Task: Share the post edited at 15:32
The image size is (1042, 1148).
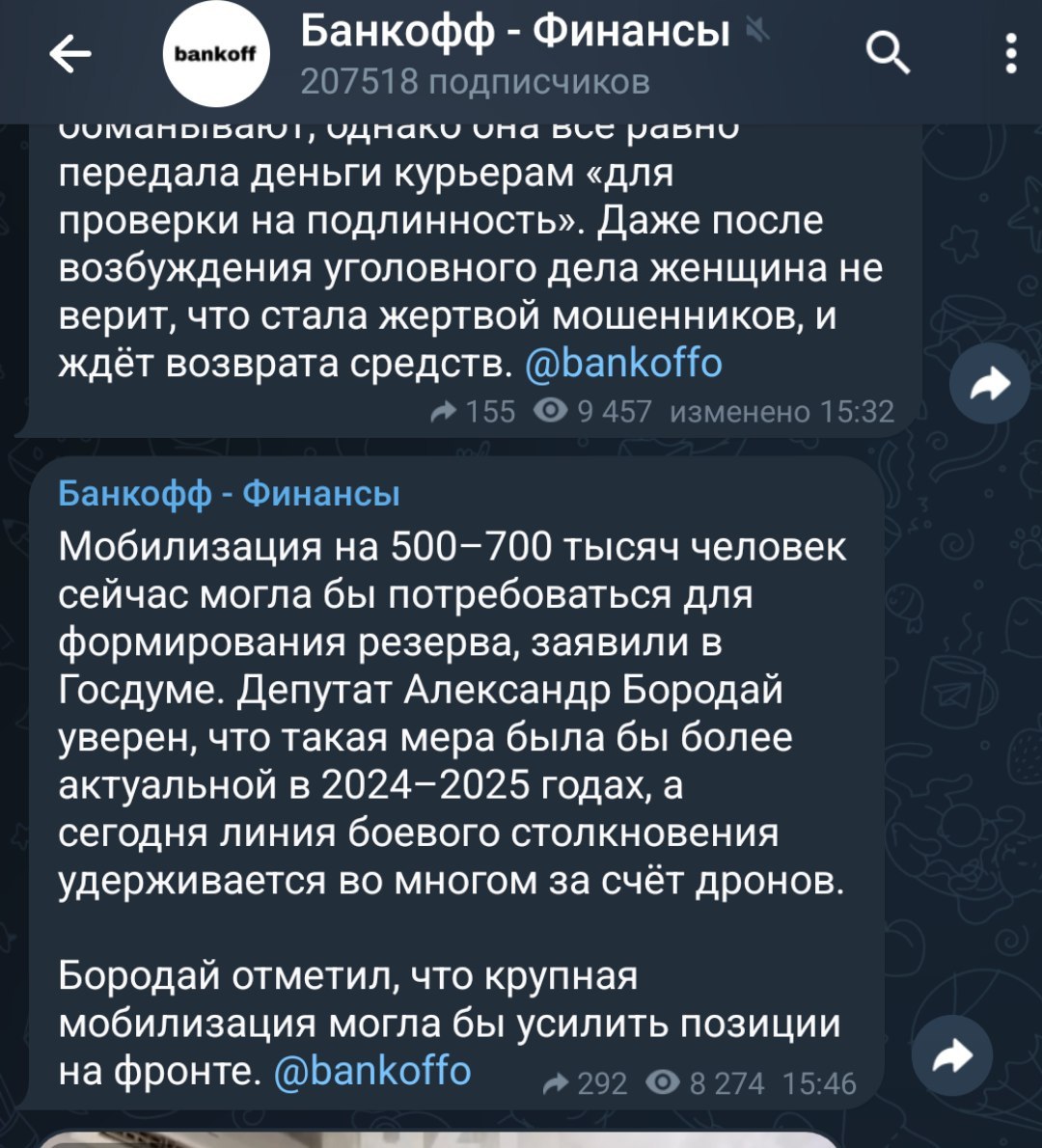Action: (989, 384)
